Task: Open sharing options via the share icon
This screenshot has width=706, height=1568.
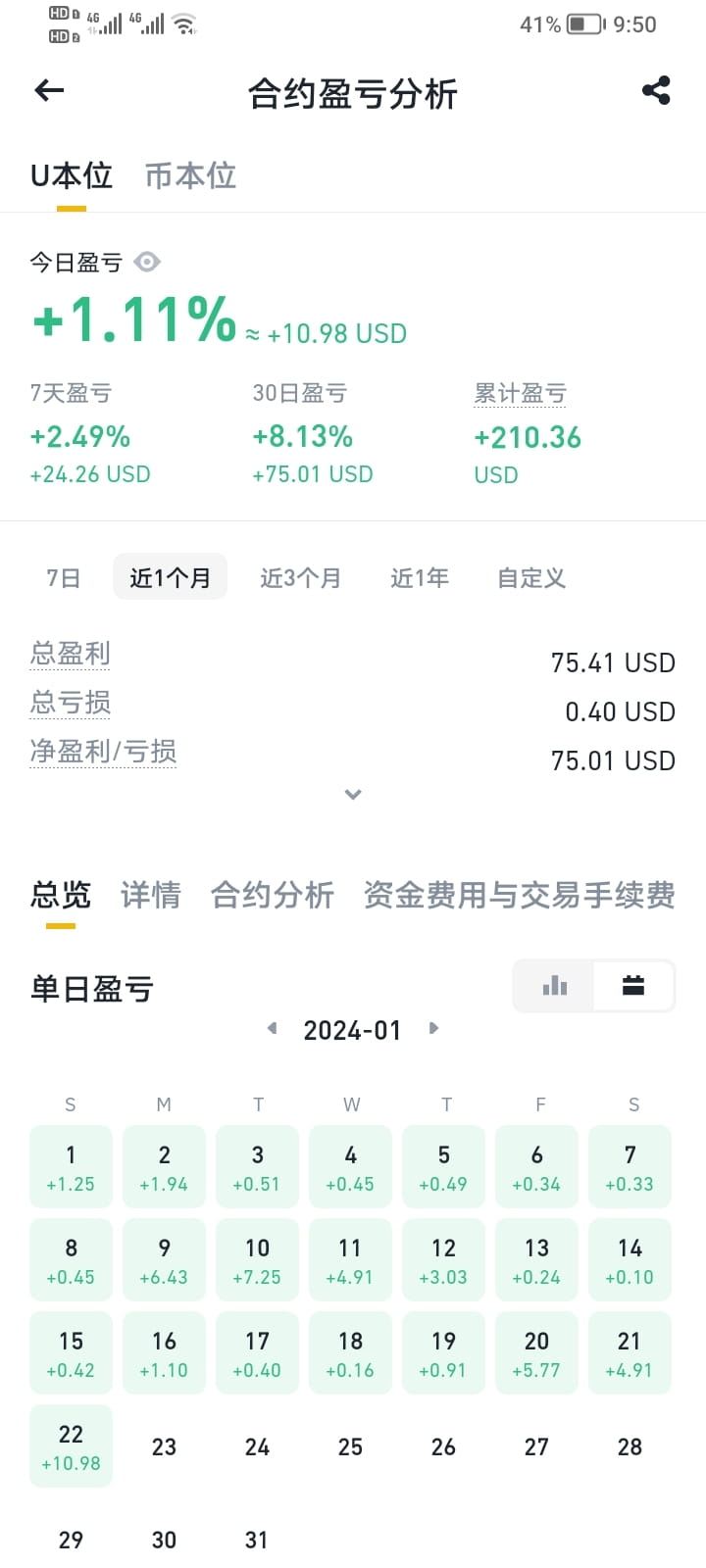Action: click(655, 90)
